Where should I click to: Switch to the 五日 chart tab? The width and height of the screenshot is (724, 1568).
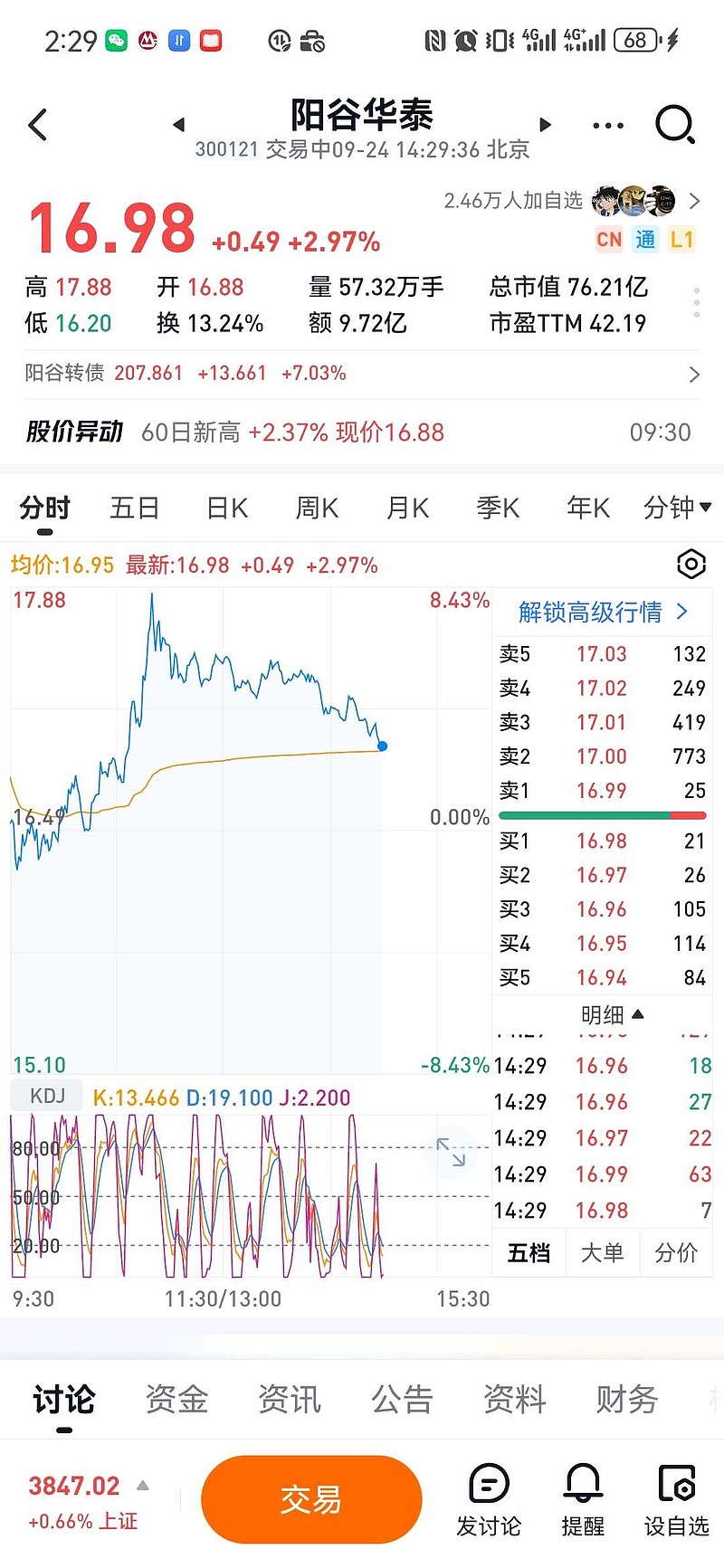(134, 508)
